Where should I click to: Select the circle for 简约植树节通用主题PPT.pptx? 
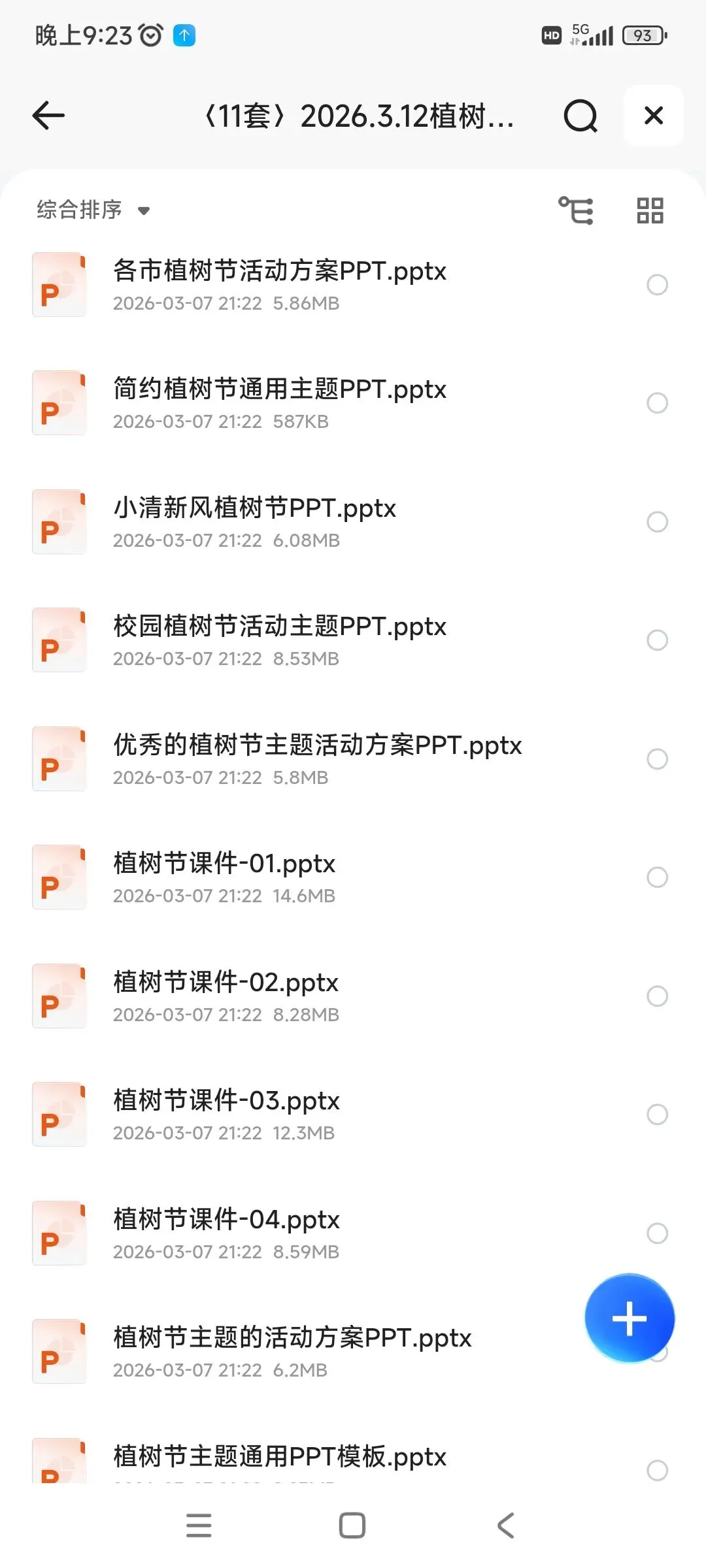(x=657, y=403)
